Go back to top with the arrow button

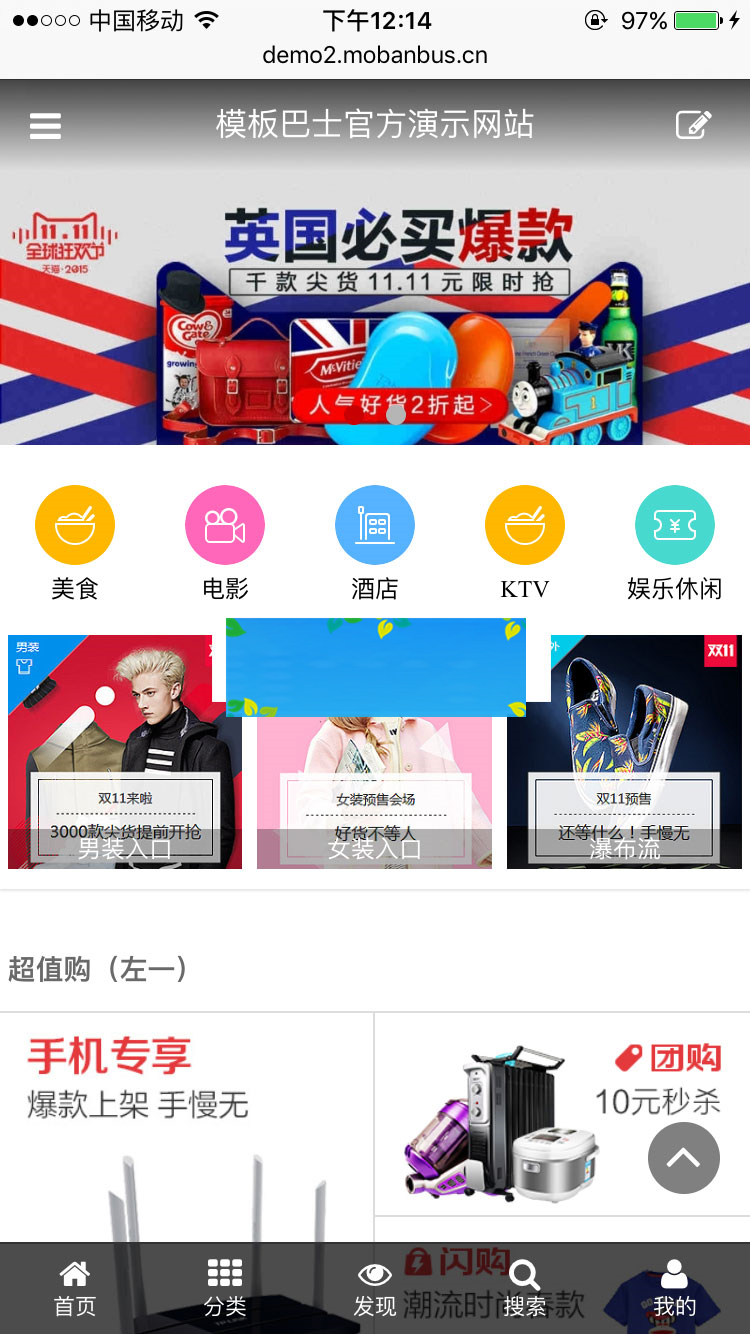point(684,1158)
